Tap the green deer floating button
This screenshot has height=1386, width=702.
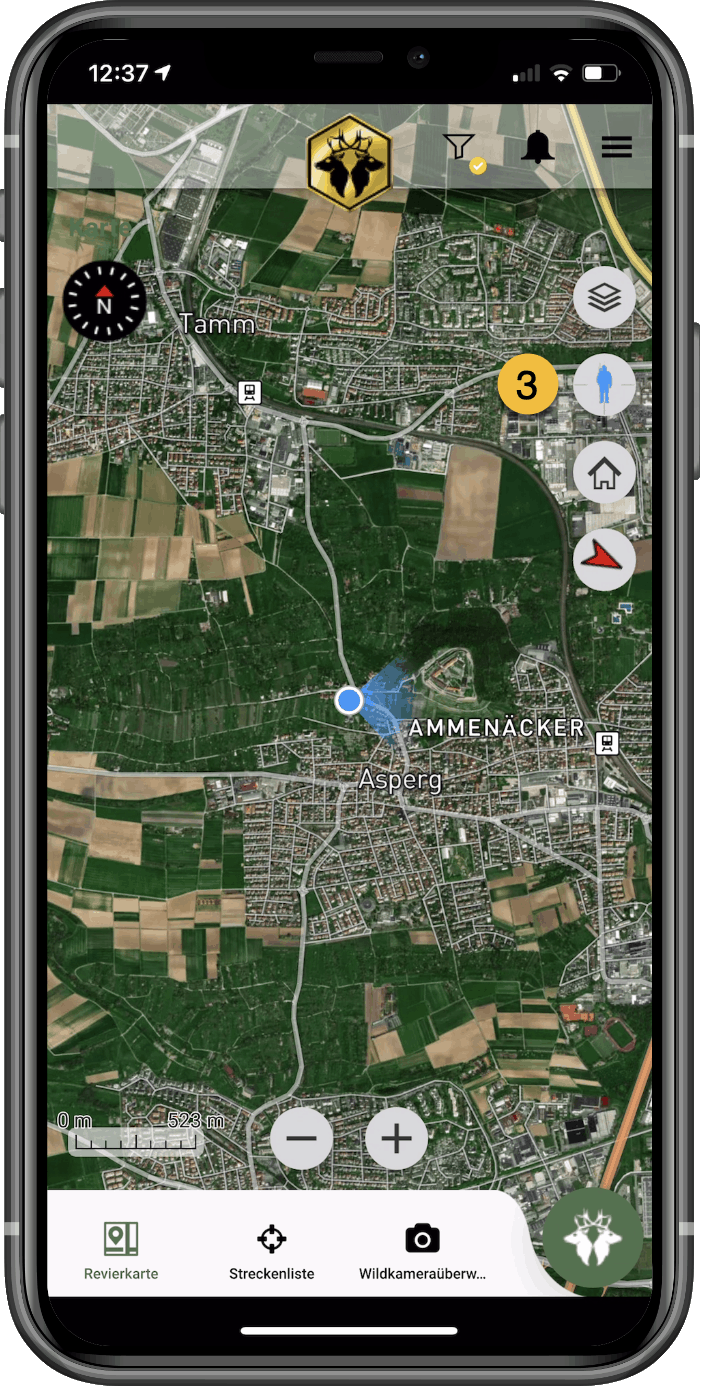coord(593,1237)
